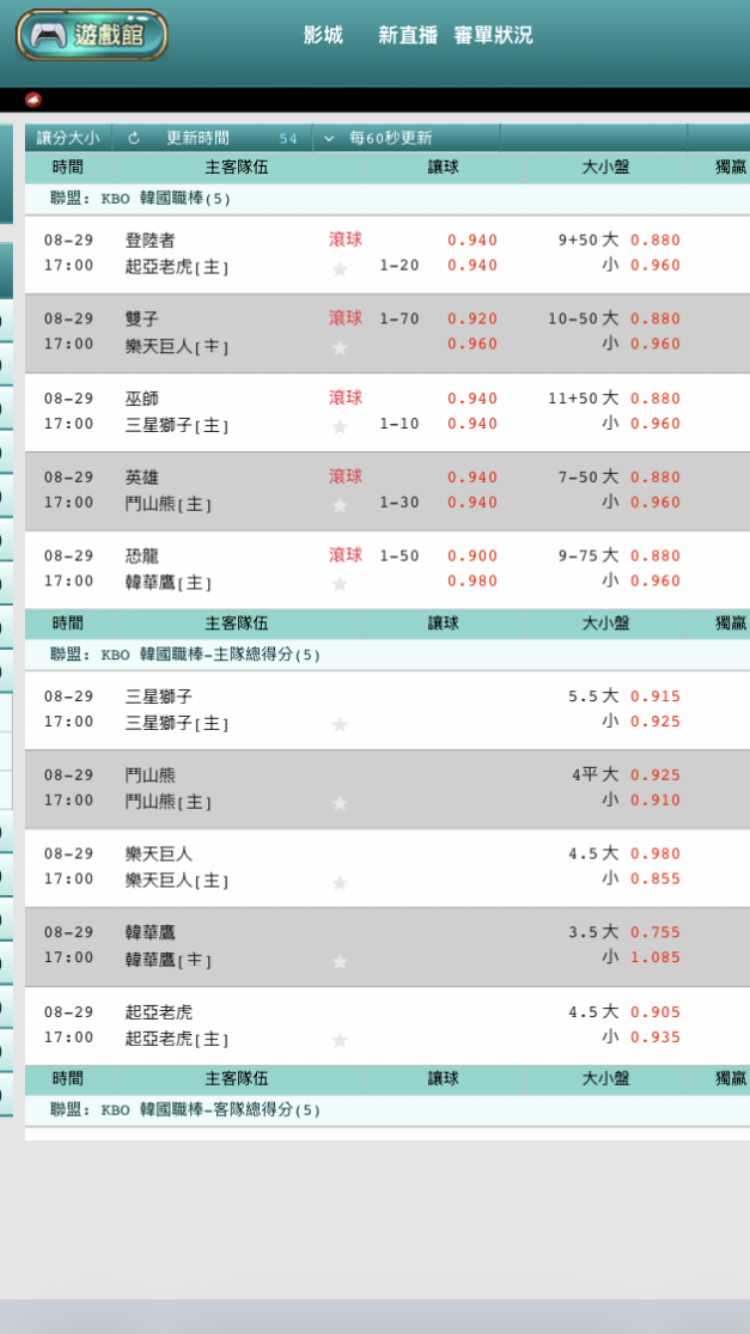Screen dimensions: 750x1334
Task: Check 審單狀況 order review status
Action: point(493,35)
